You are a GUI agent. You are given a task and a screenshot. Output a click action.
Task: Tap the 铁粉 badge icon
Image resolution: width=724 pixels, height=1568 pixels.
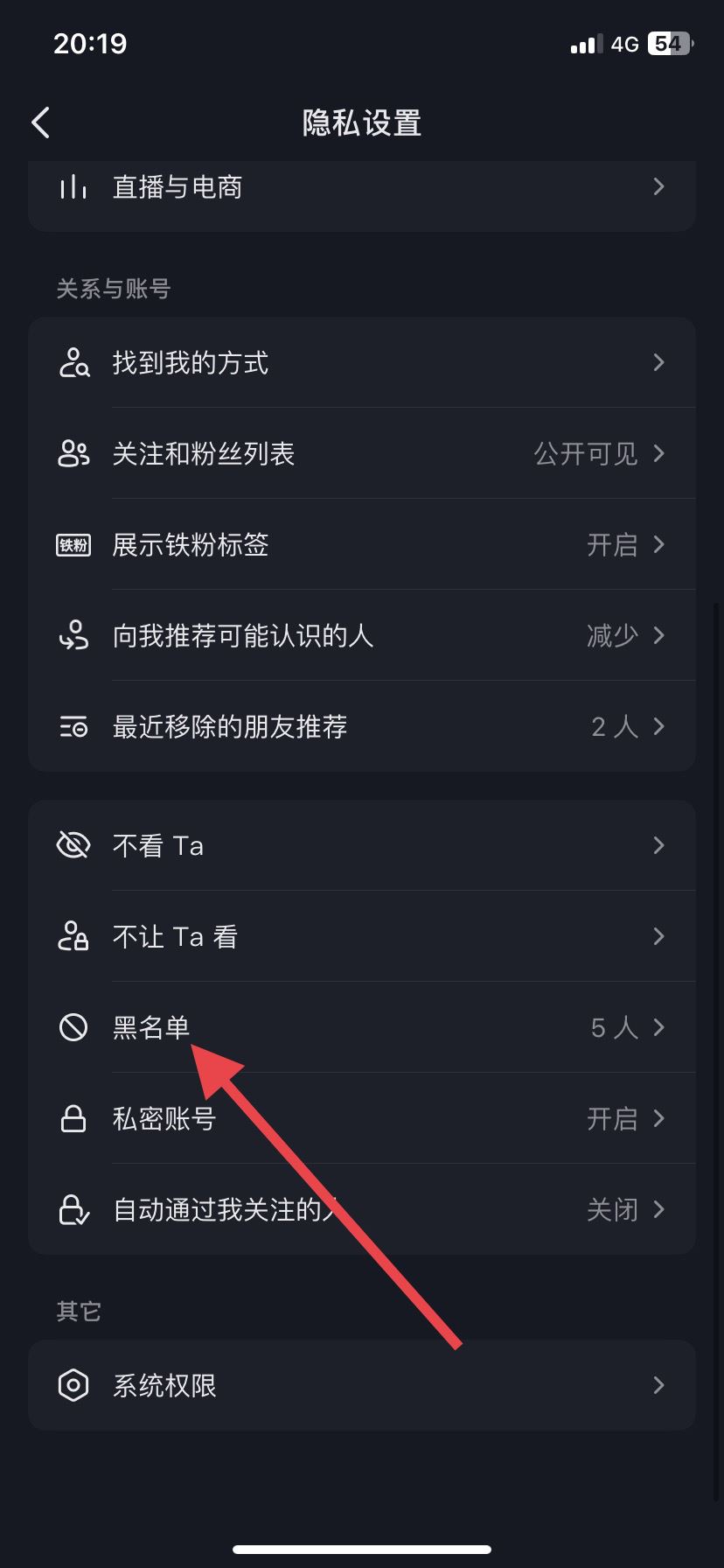coord(73,544)
